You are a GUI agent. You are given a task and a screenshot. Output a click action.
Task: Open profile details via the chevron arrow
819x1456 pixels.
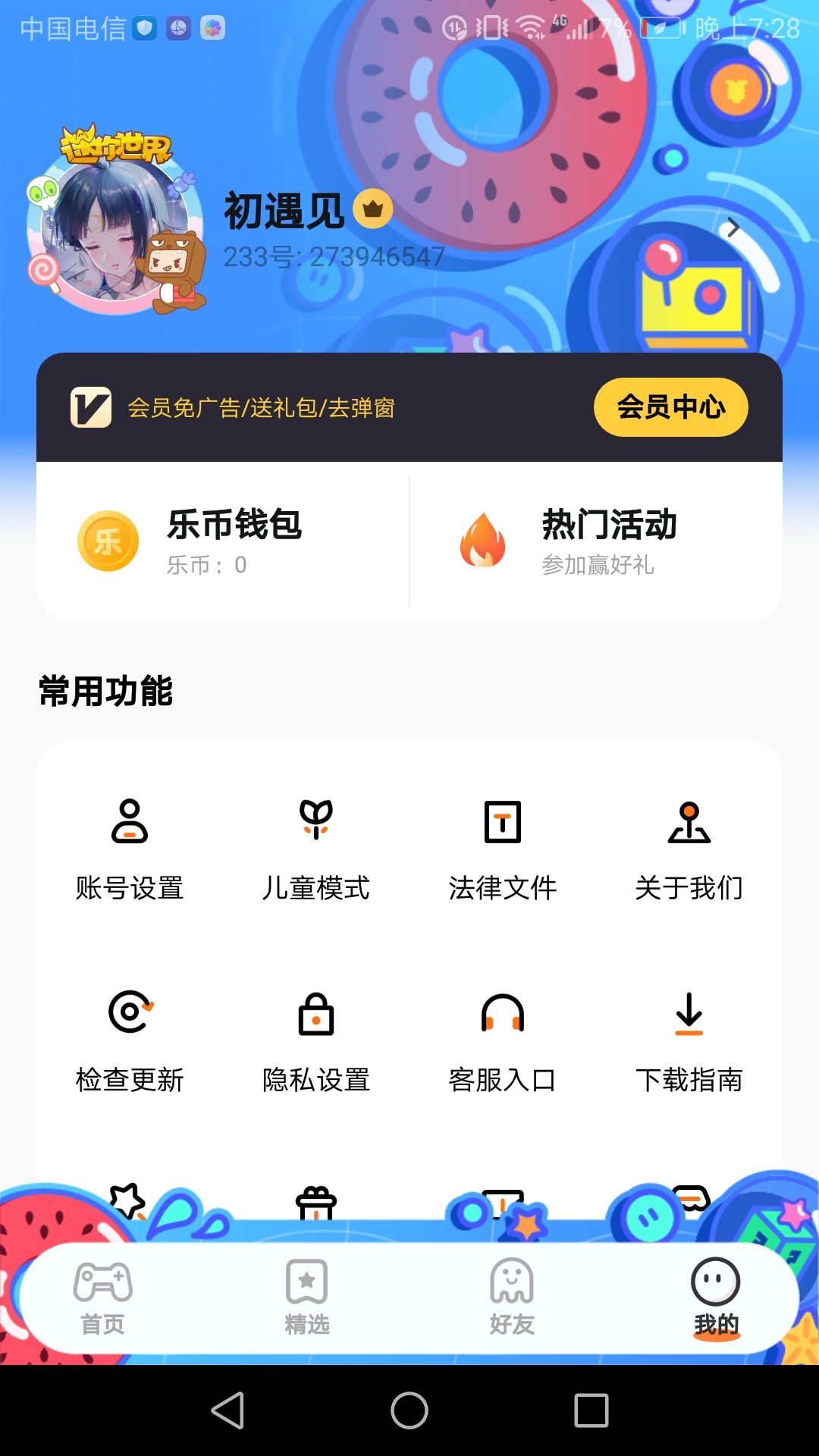tap(733, 227)
